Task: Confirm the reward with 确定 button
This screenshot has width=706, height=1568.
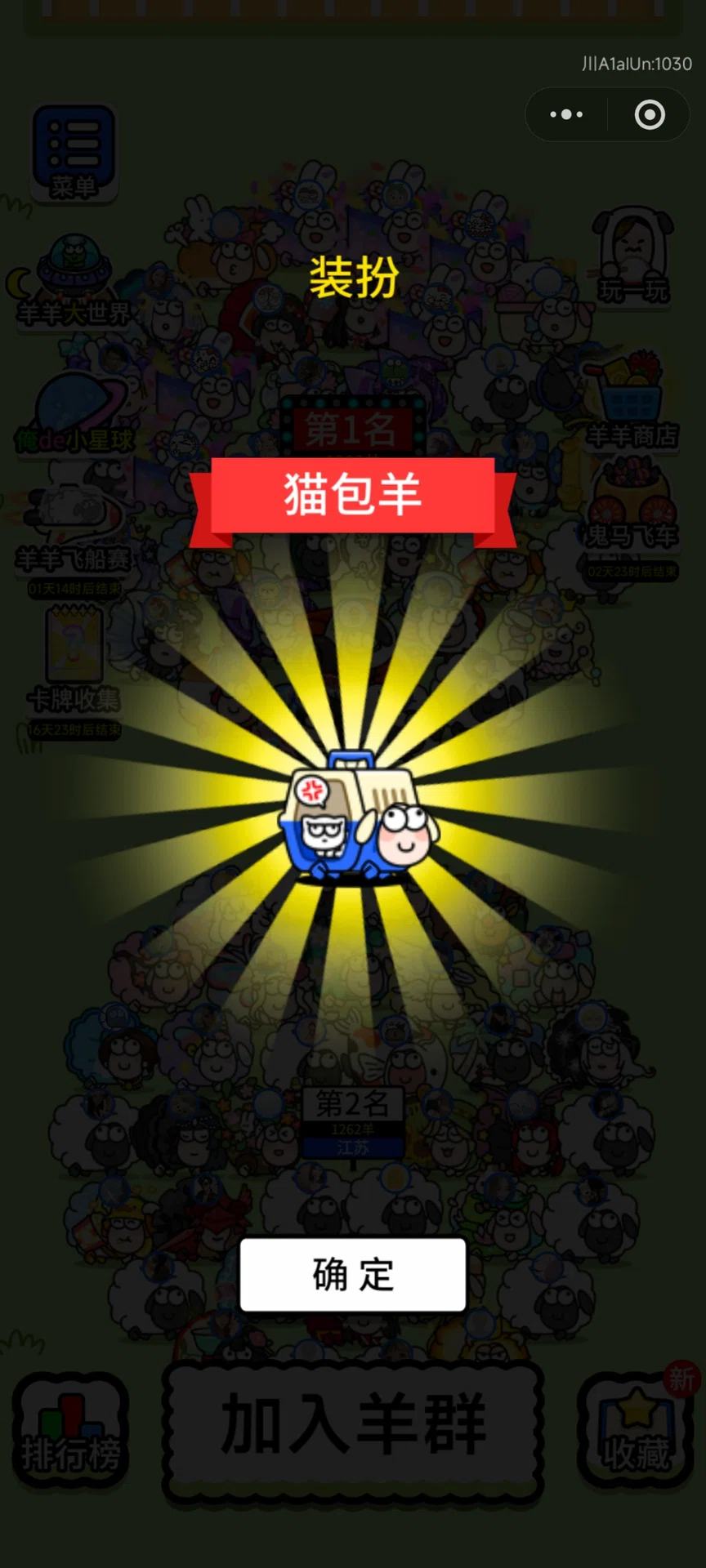Action: [x=352, y=1274]
